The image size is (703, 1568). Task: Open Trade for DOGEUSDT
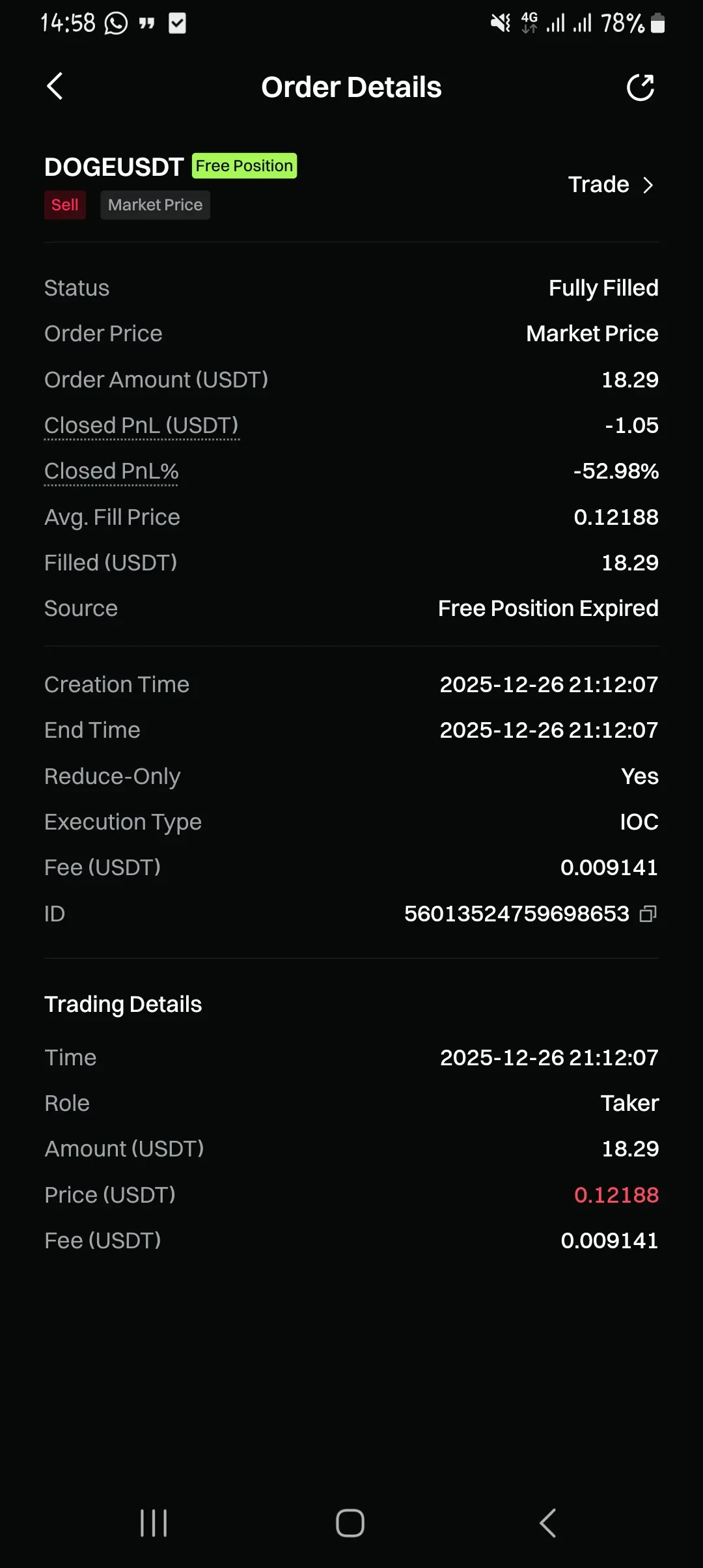pos(610,185)
